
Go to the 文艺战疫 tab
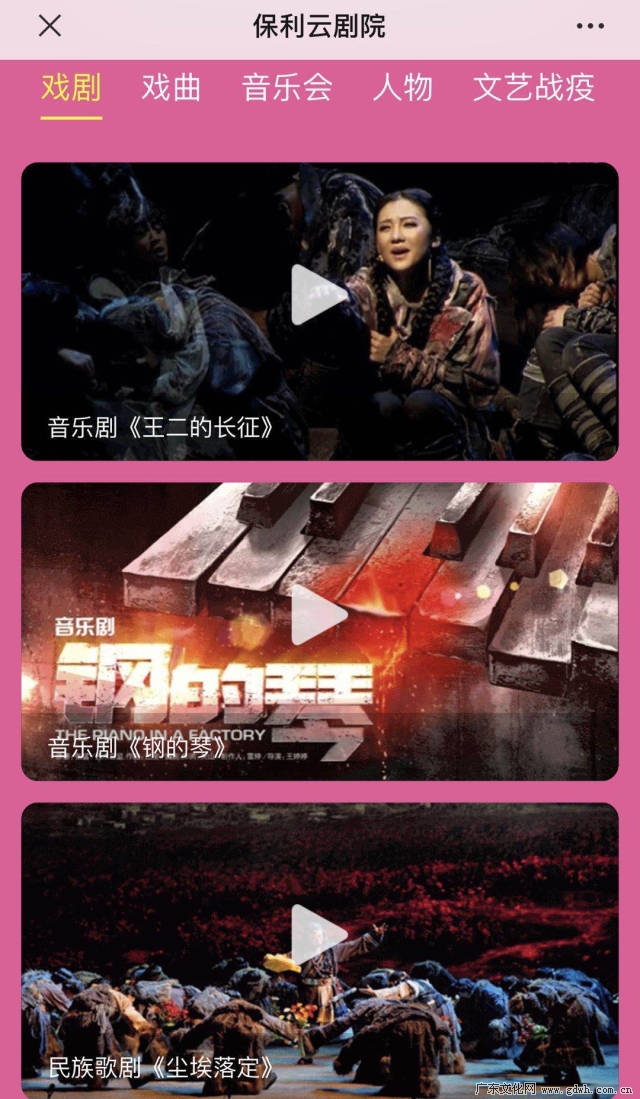(534, 88)
